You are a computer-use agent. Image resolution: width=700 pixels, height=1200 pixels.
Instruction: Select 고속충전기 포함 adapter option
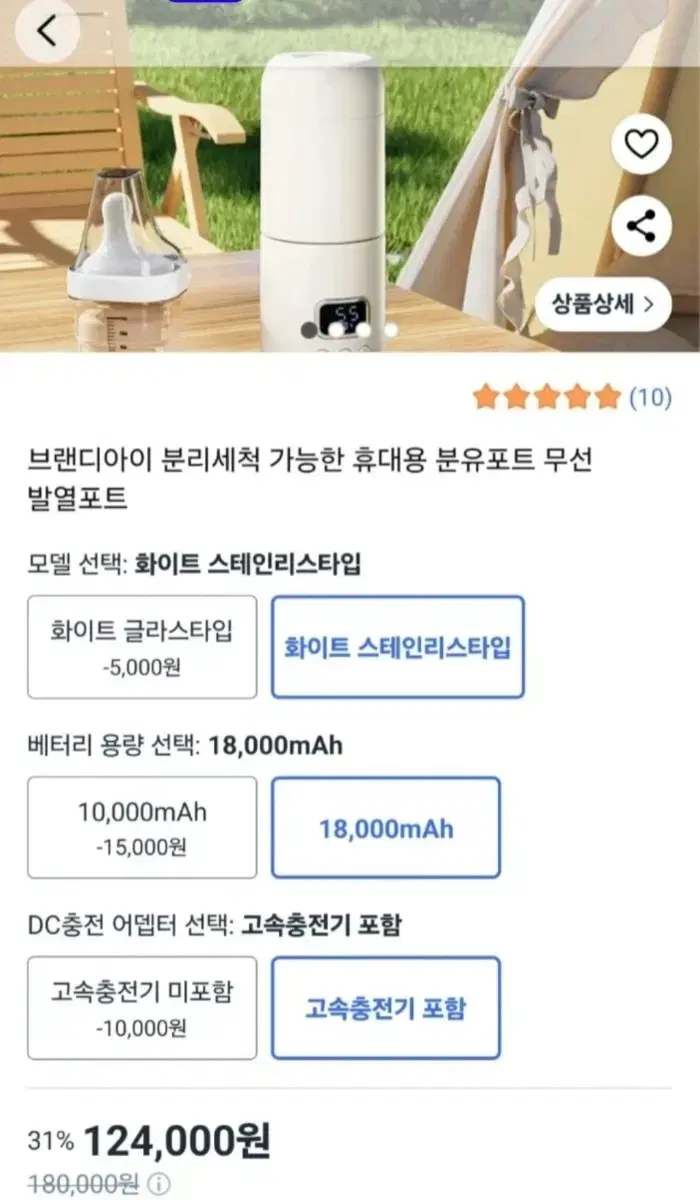point(386,1007)
